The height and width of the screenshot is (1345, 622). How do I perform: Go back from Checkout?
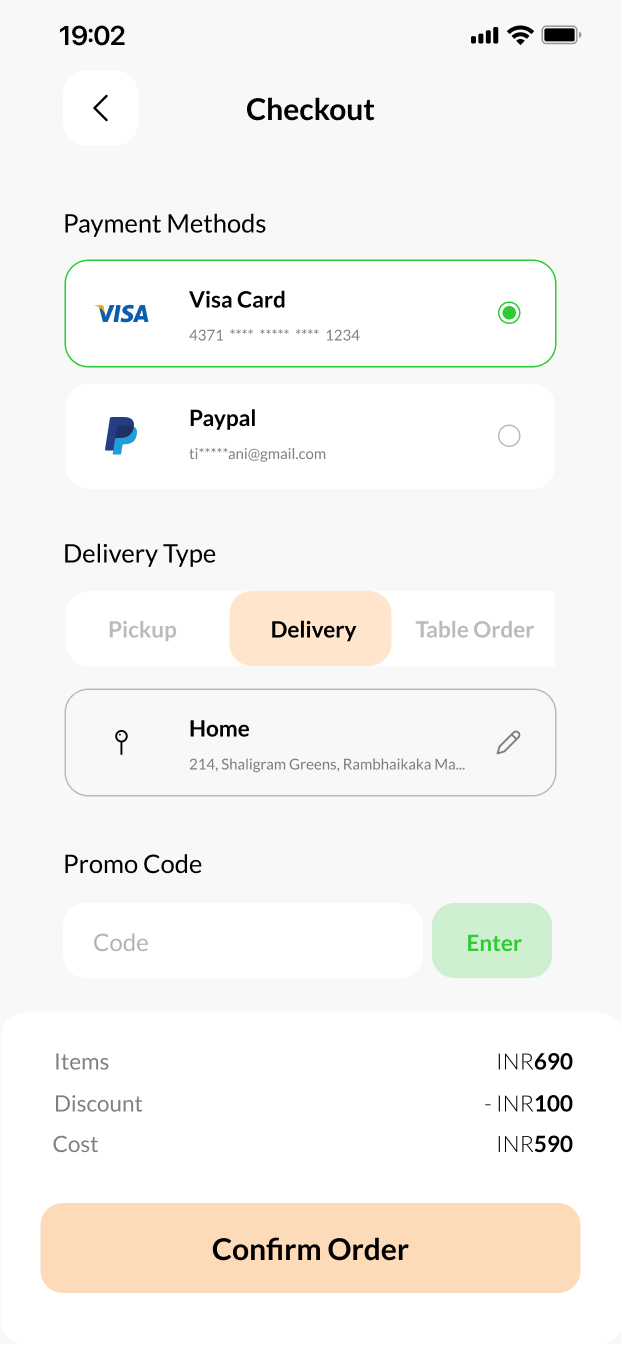coord(100,108)
